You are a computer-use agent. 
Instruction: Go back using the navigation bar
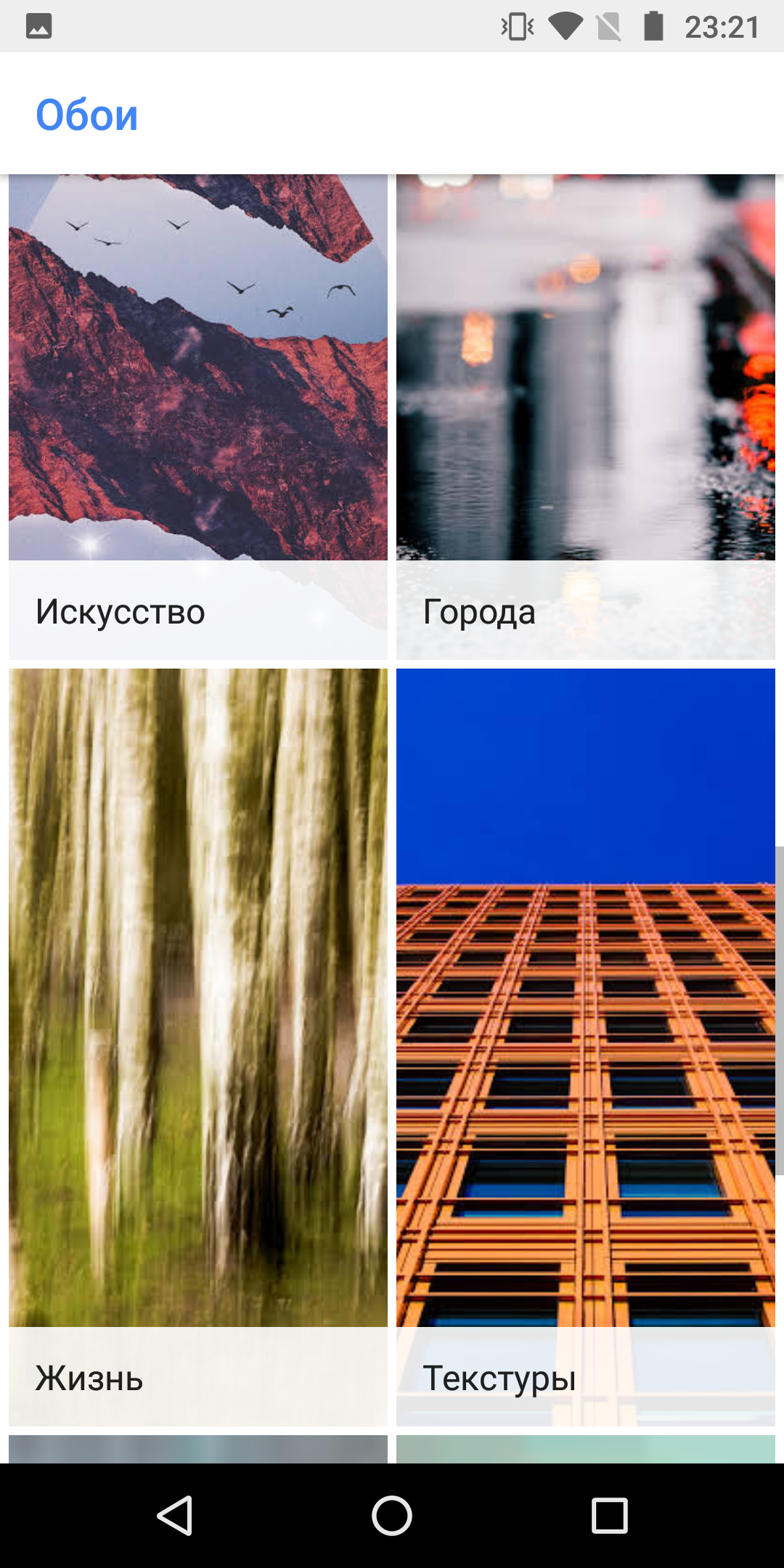click(x=175, y=1516)
